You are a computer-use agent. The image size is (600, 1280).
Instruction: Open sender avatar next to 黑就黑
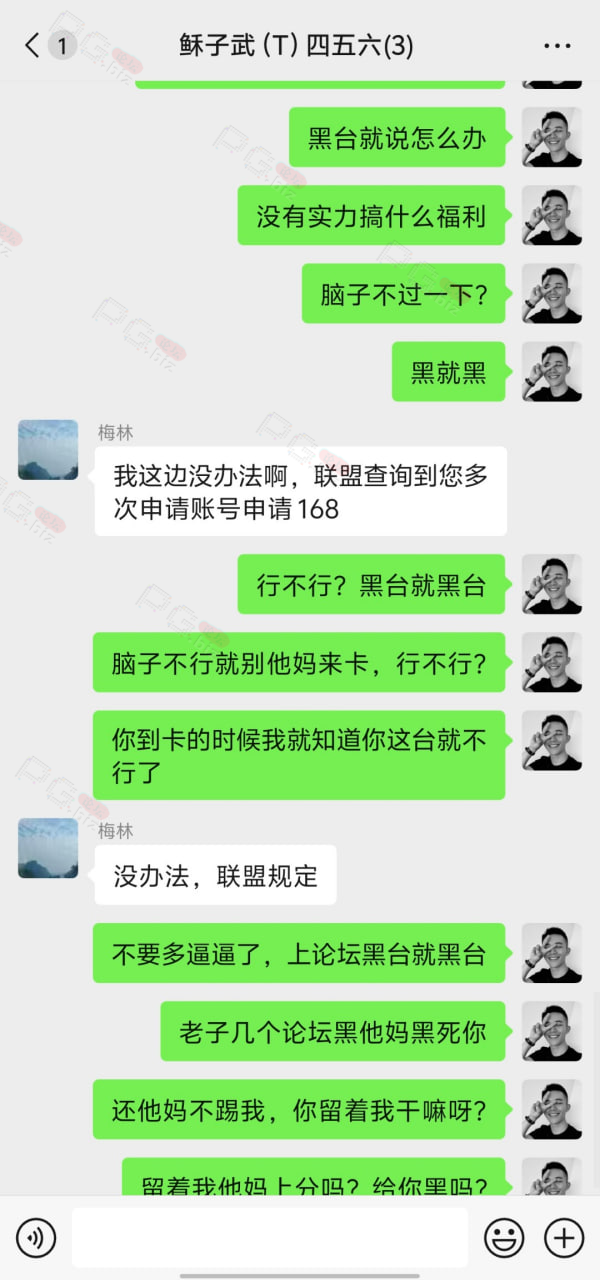pyautogui.click(x=552, y=372)
